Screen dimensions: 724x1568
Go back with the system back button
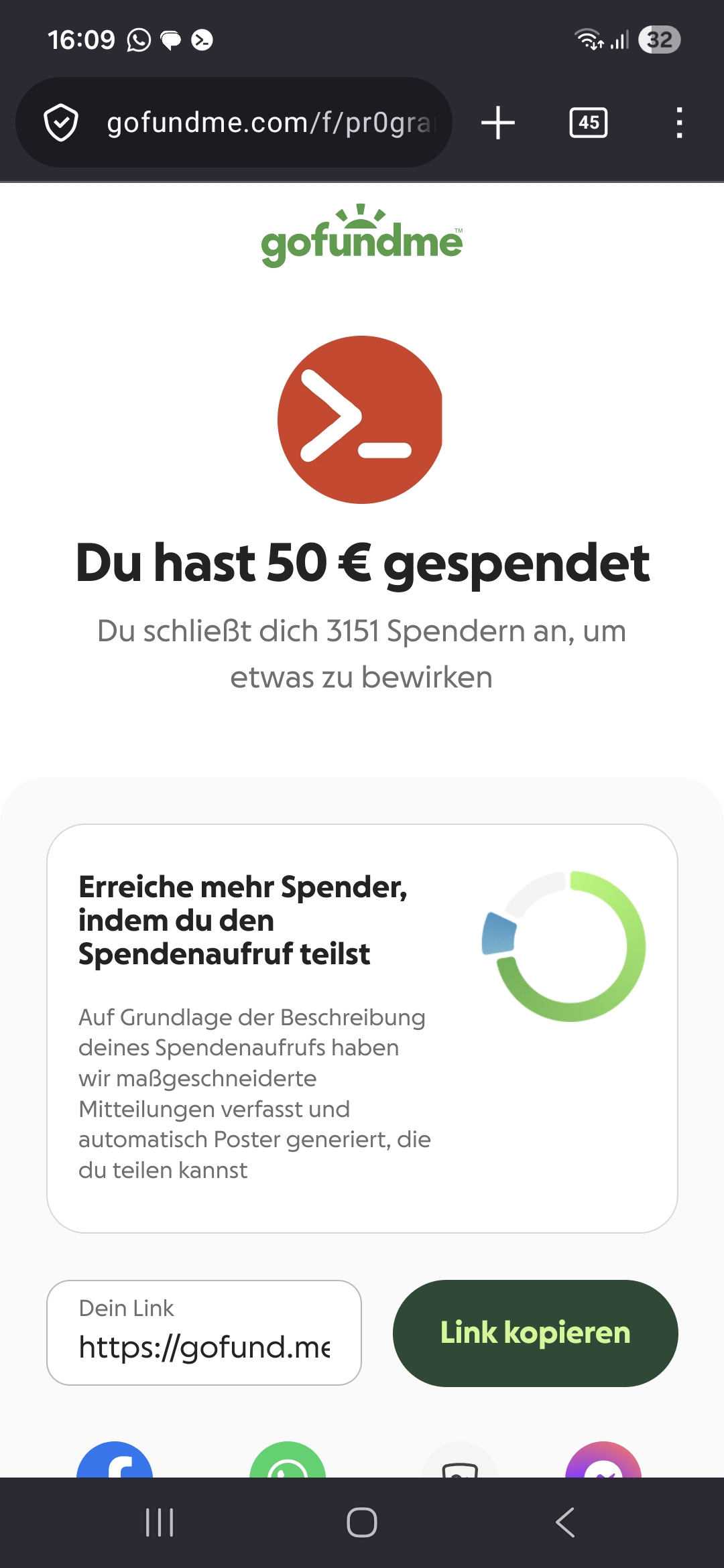(x=565, y=1522)
